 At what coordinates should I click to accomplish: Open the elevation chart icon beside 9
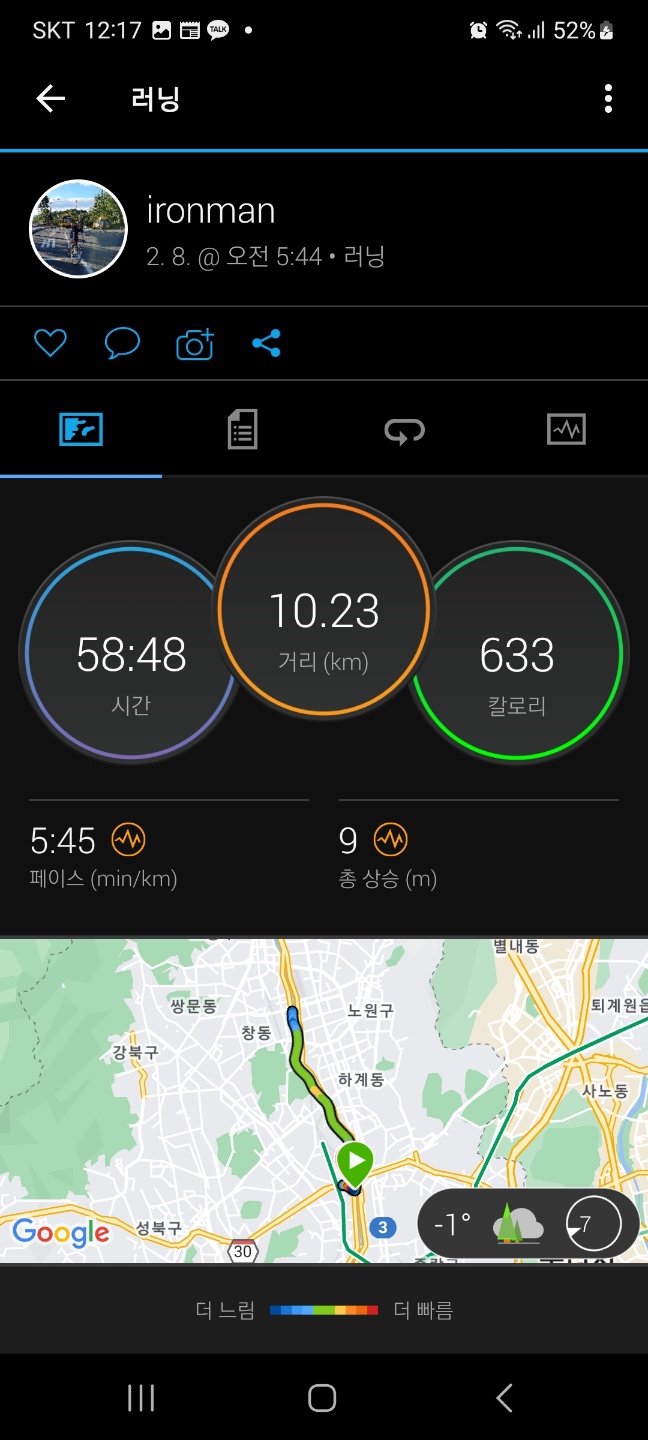point(390,840)
